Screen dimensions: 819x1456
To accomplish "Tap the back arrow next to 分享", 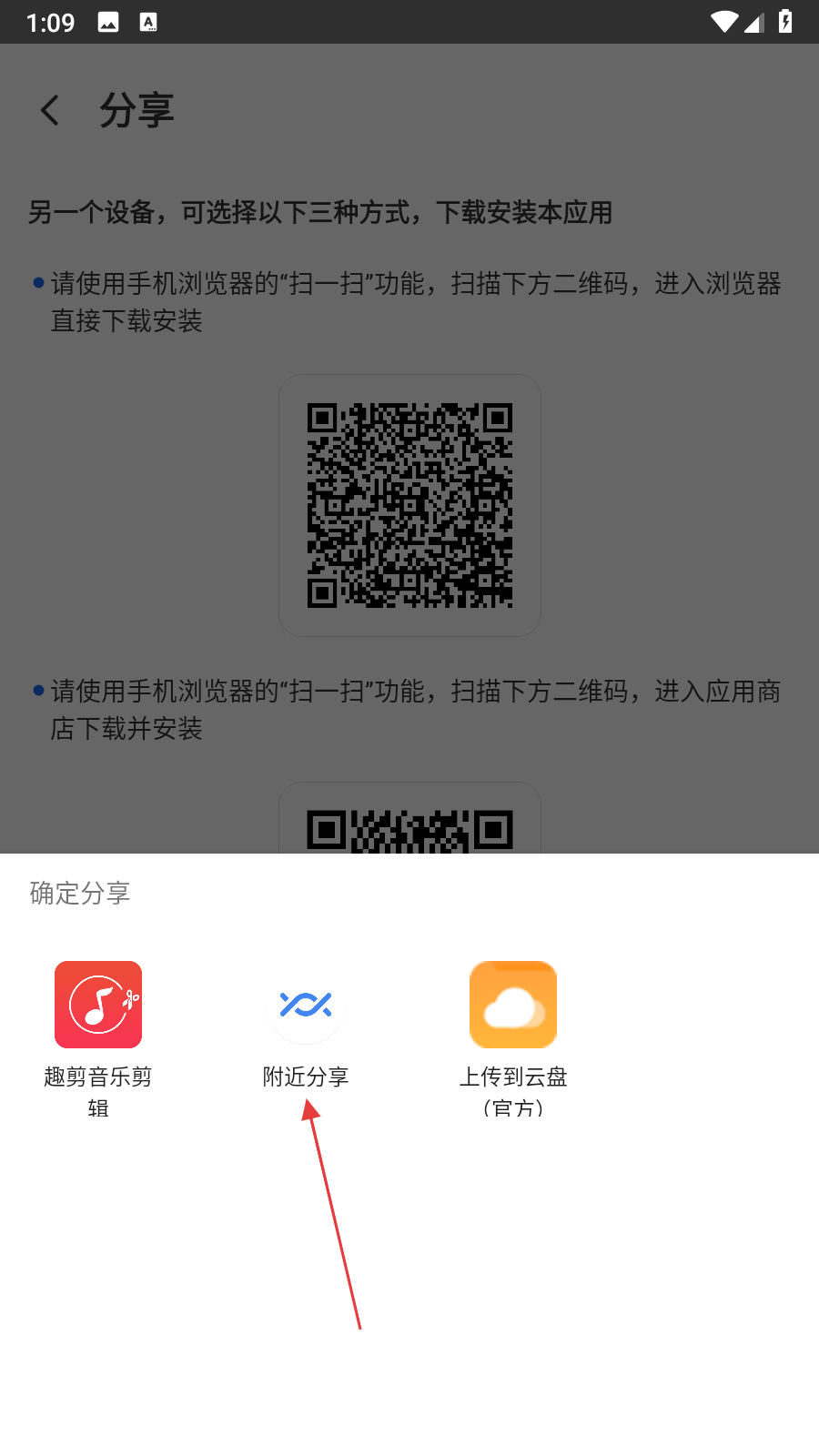I will click(50, 109).
